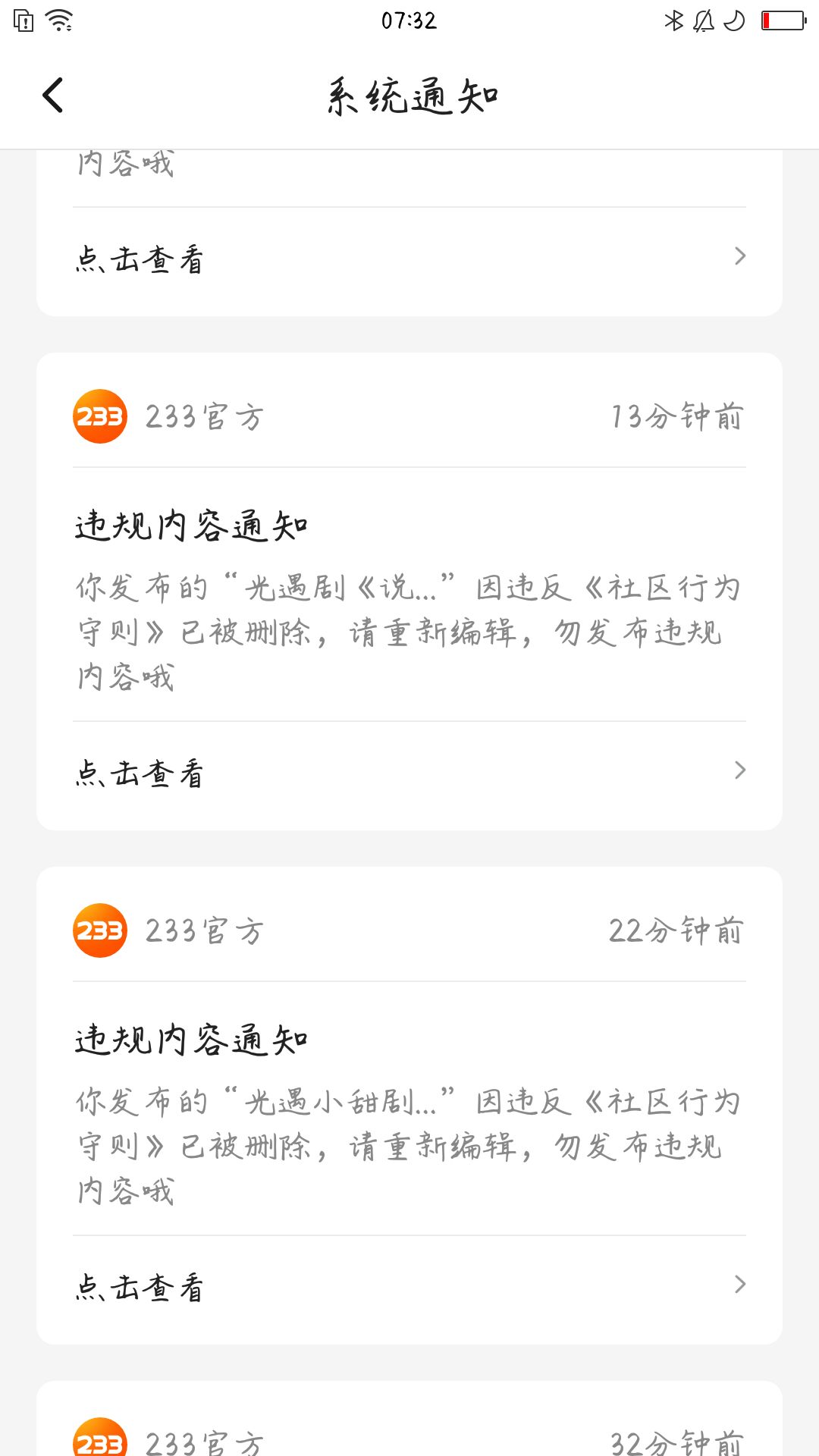Viewport: 819px width, 1456px height.
Task: Open 点击查看 for the 13分钟前 notification
Action: (x=409, y=773)
